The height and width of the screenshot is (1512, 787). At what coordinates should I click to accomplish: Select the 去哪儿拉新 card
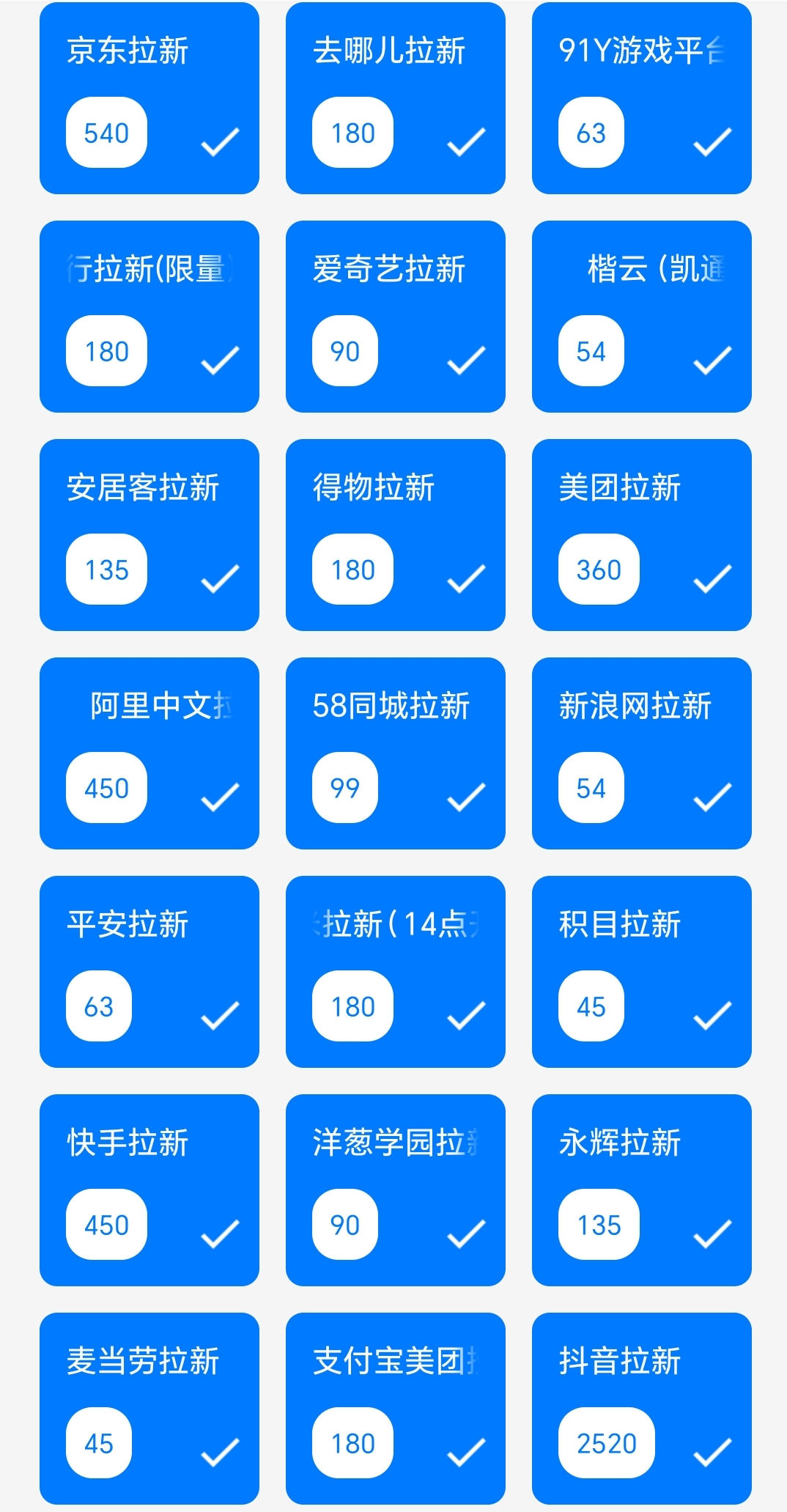(x=396, y=98)
